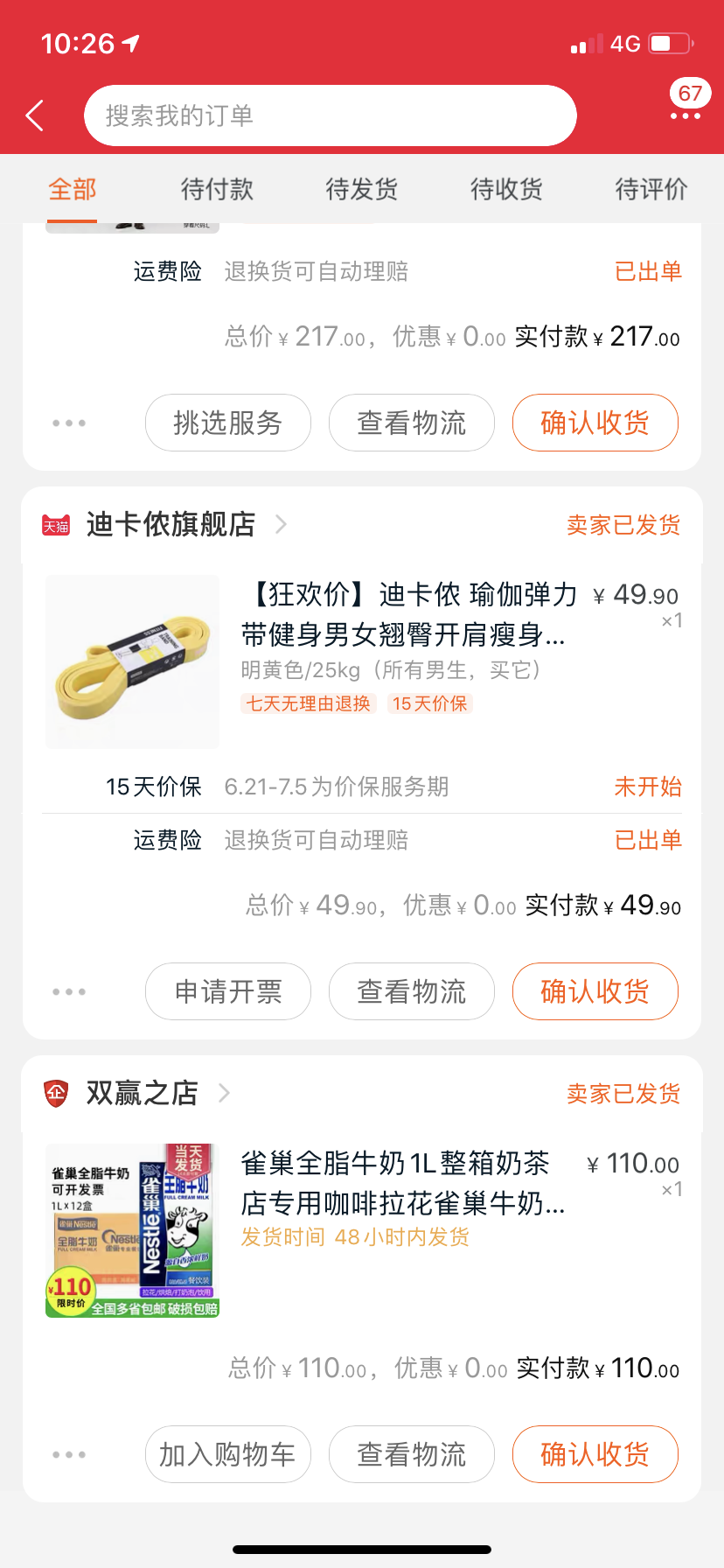
Task: Switch to the 待发货 tab
Action: tap(361, 189)
